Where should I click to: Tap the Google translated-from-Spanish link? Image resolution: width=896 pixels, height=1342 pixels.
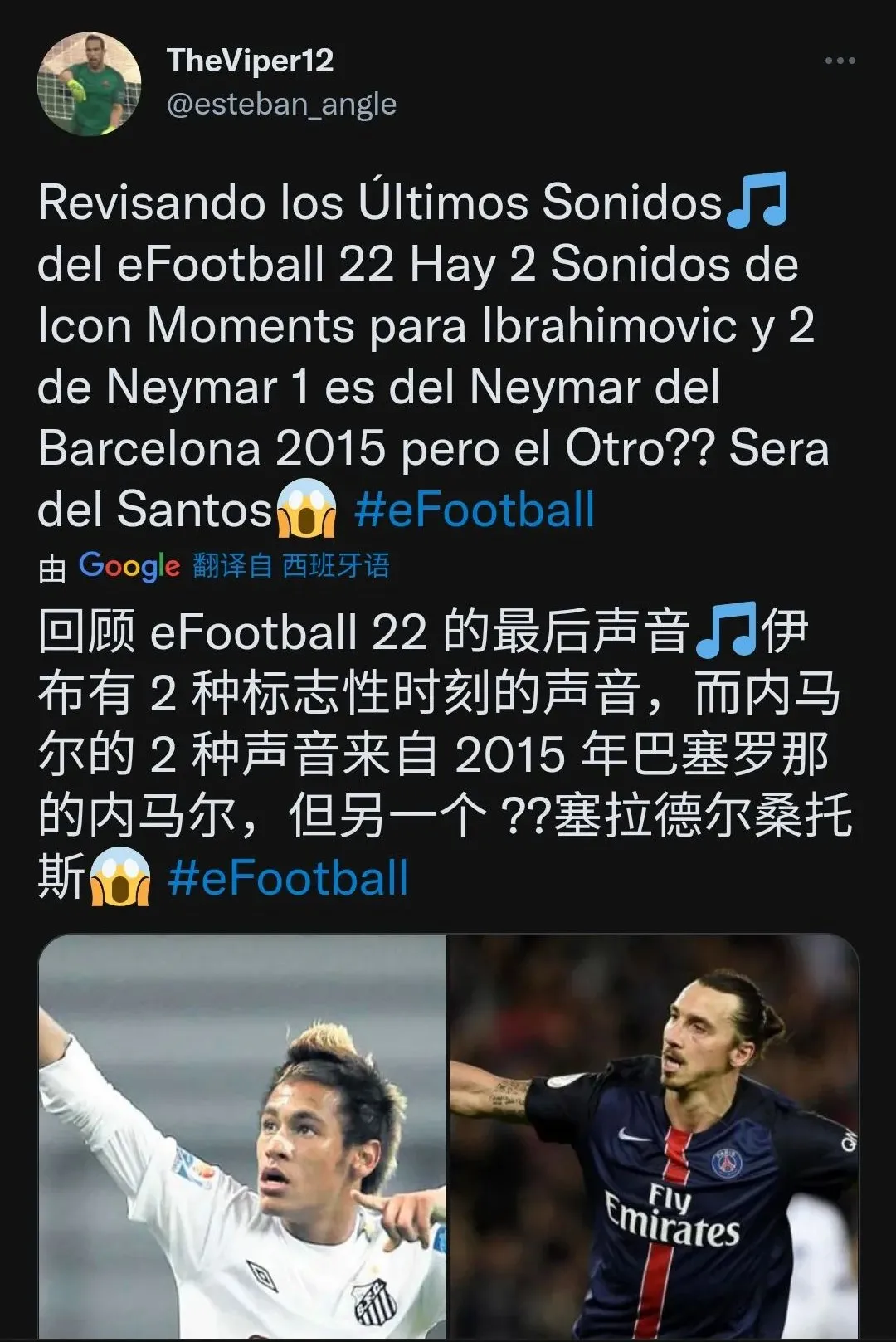tap(290, 566)
